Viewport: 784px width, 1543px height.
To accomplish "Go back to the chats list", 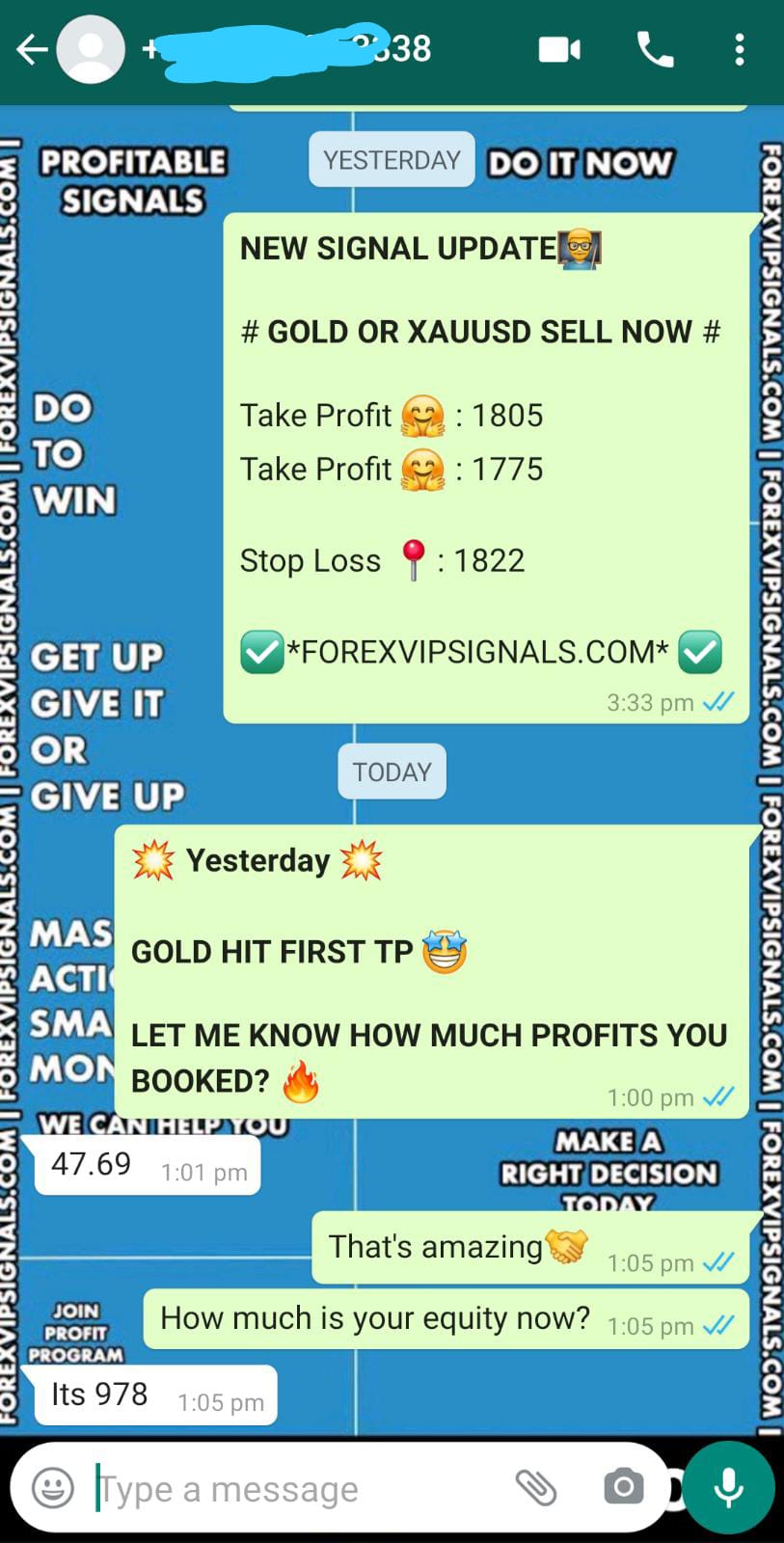I will pos(32,50).
